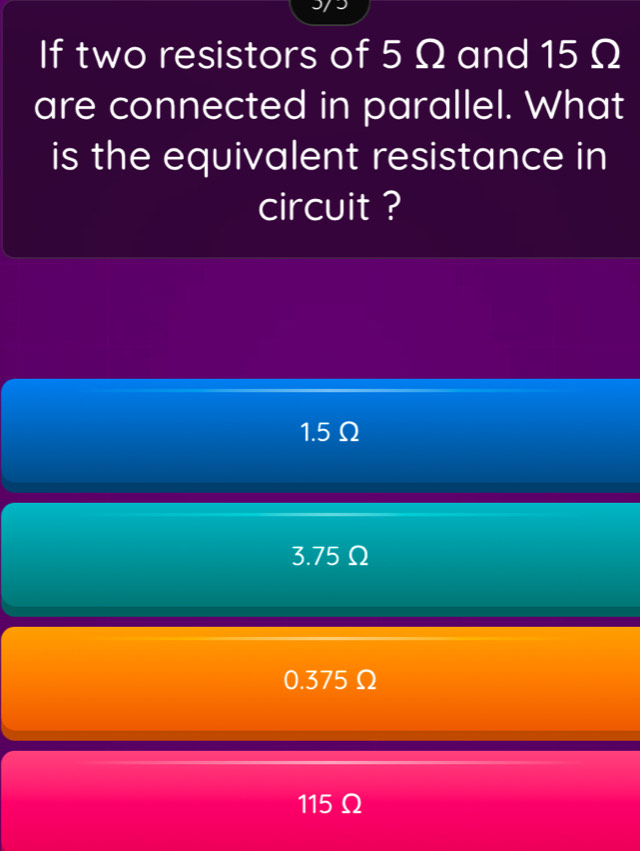The image size is (640, 851).
Task: Select the 1.5 Ω answer
Action: pyautogui.click(x=320, y=432)
